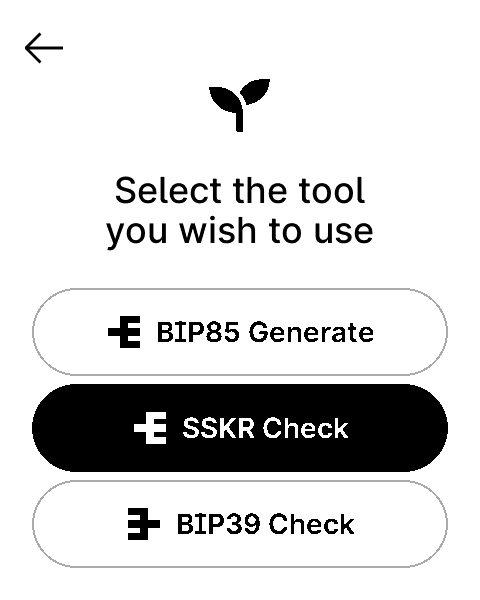Open the SSKR Check tool
The width and height of the screenshot is (480, 600).
(x=240, y=428)
